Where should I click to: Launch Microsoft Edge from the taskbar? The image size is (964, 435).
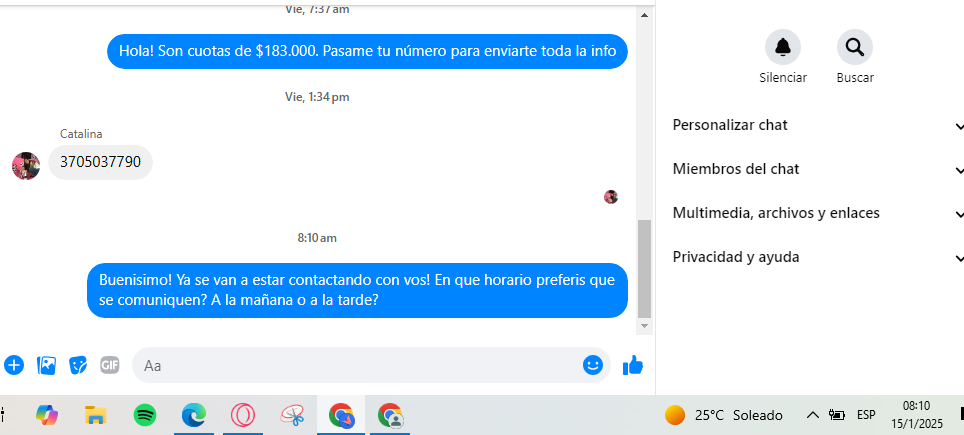pyautogui.click(x=194, y=414)
